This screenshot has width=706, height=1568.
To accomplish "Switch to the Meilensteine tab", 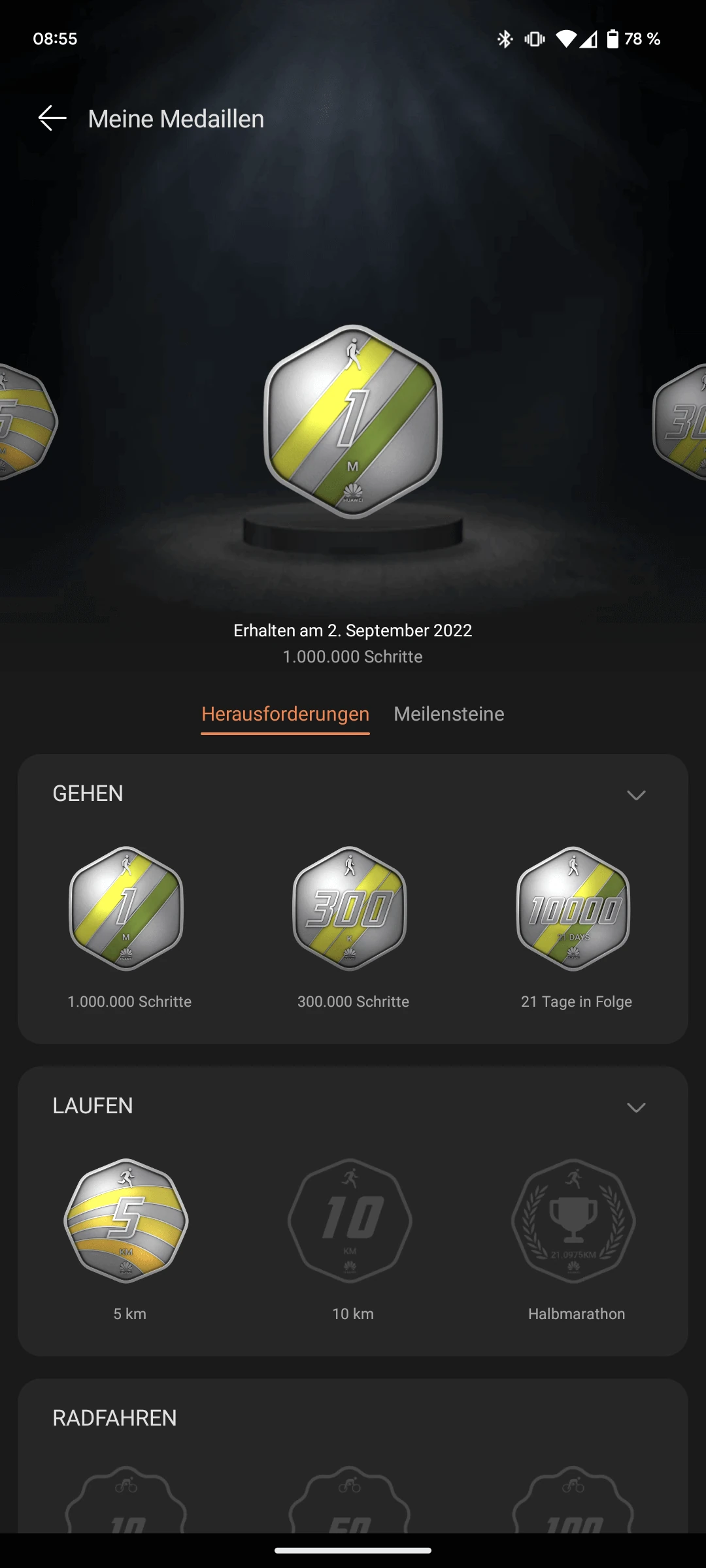I will [x=448, y=713].
